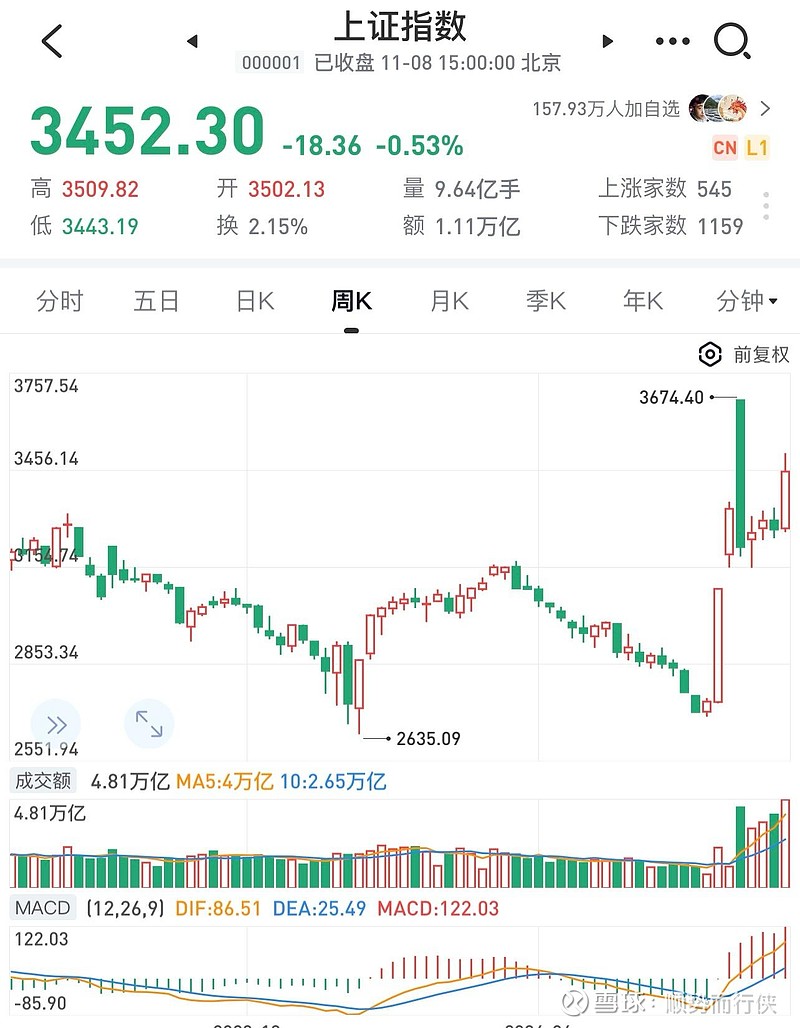This screenshot has width=800, height=1028.
Task: Open the more options ellipsis menu
Action: (672, 40)
